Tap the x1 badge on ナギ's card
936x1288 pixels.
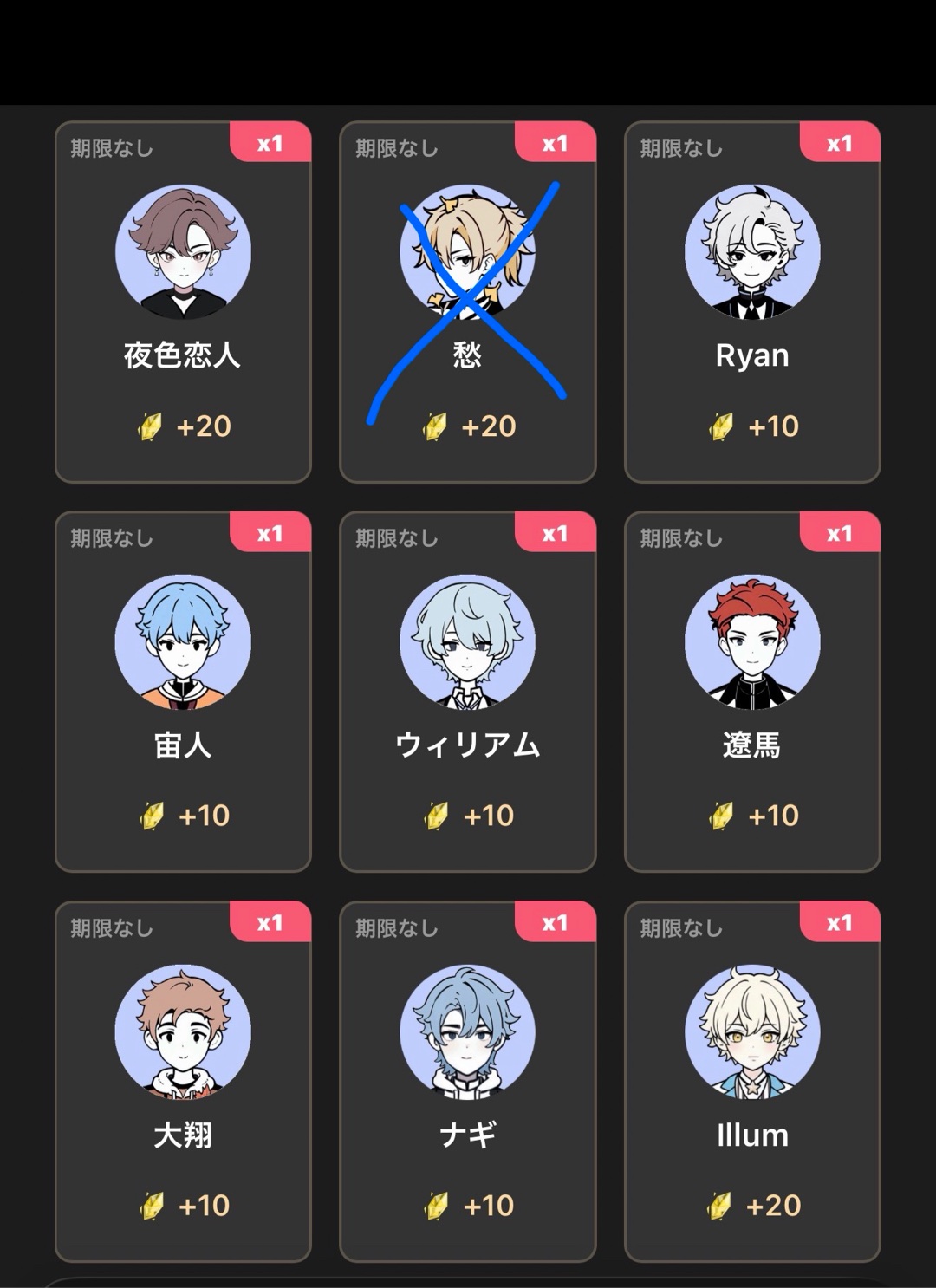[x=556, y=925]
